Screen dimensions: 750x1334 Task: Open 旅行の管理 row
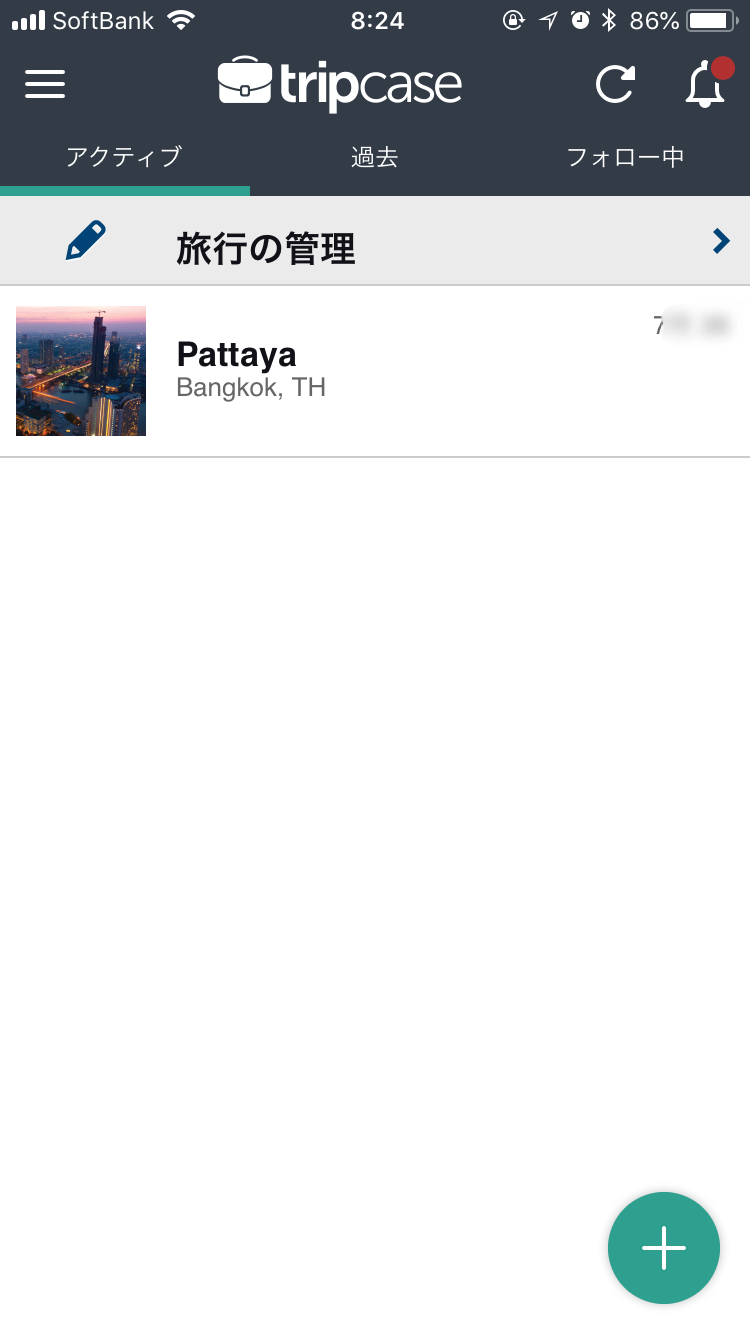(375, 242)
